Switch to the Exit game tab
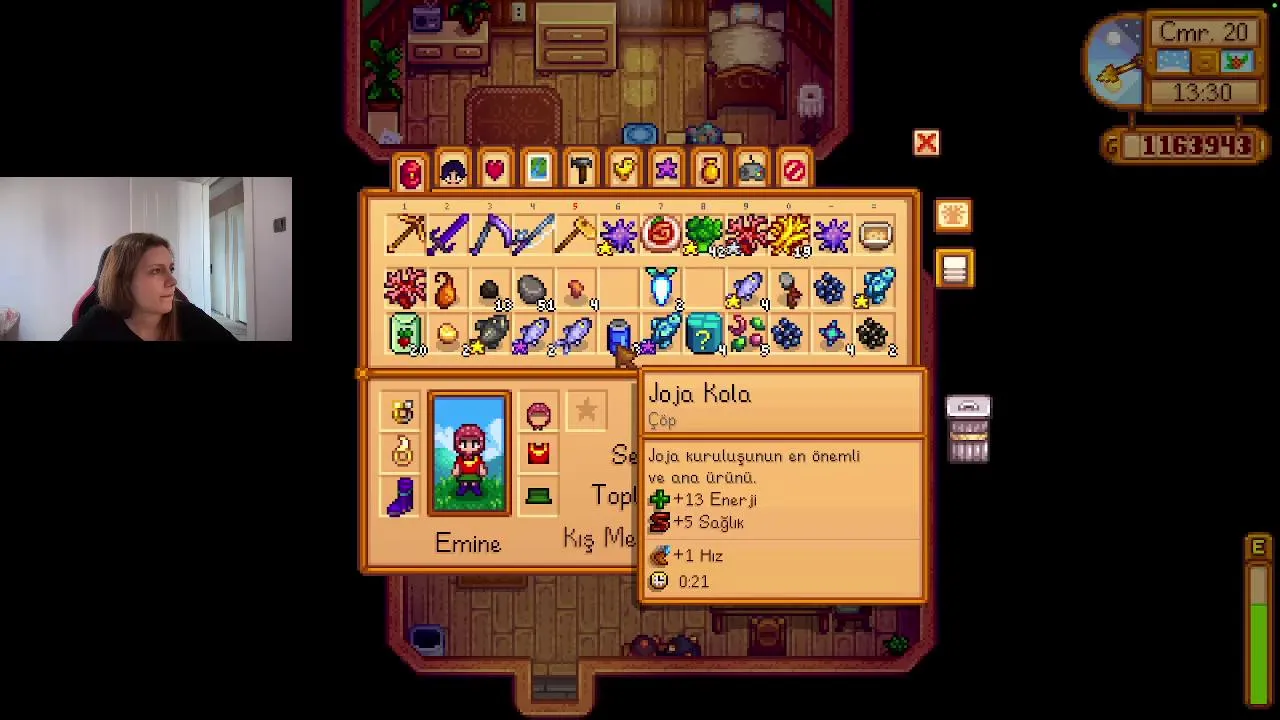 point(794,172)
